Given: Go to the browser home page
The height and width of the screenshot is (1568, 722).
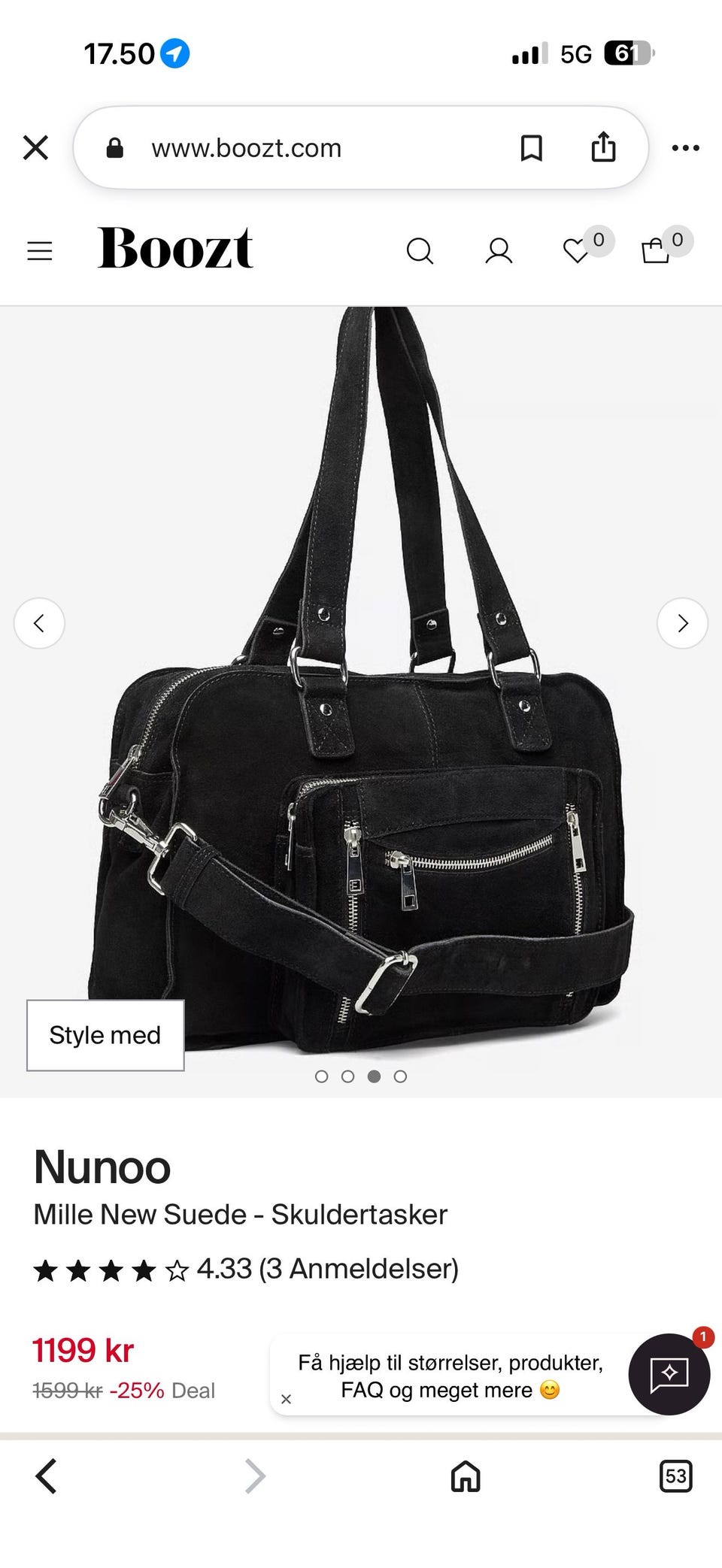Looking at the screenshot, I should click(x=466, y=1476).
